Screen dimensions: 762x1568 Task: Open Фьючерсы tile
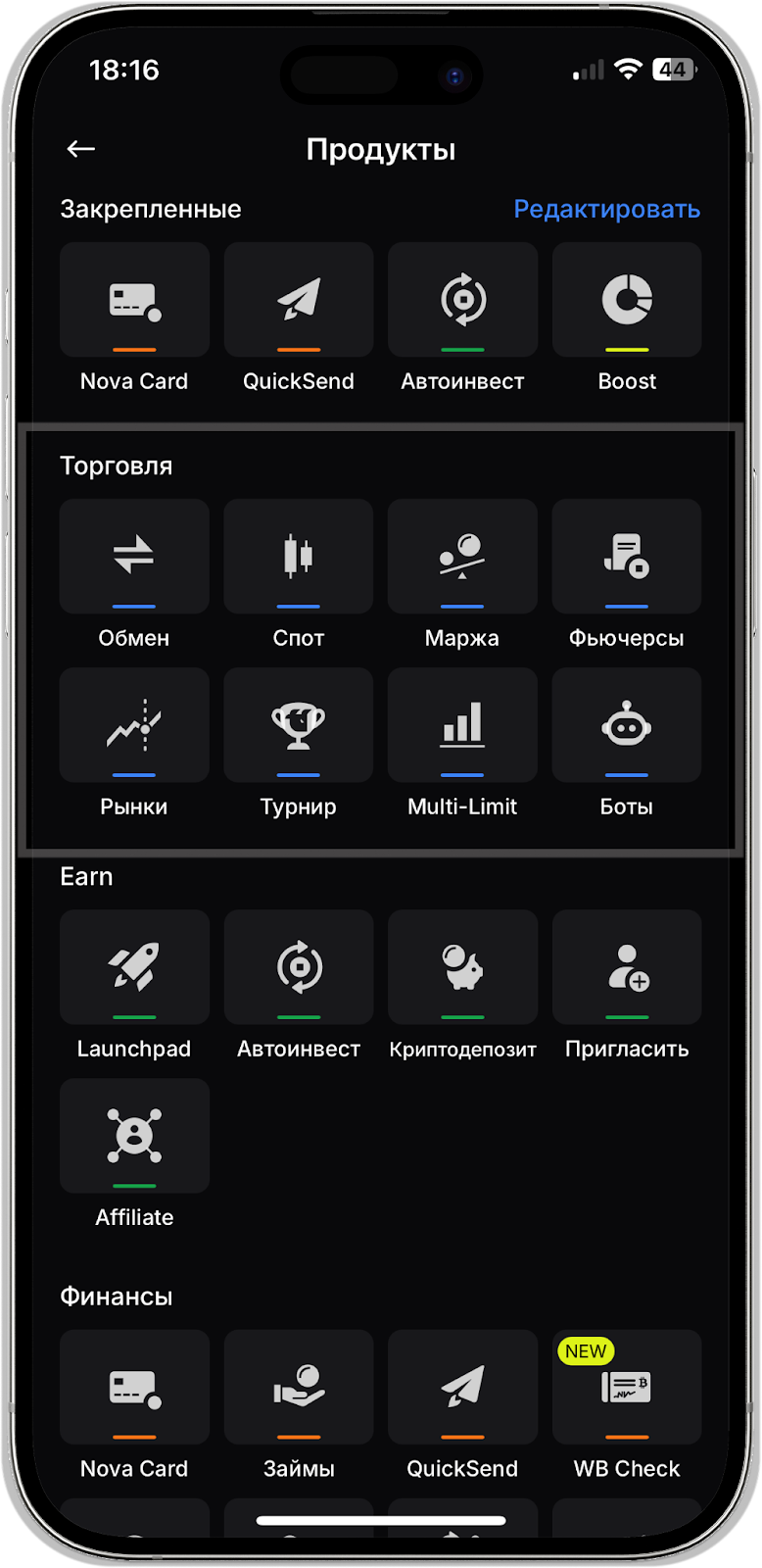[x=627, y=557]
